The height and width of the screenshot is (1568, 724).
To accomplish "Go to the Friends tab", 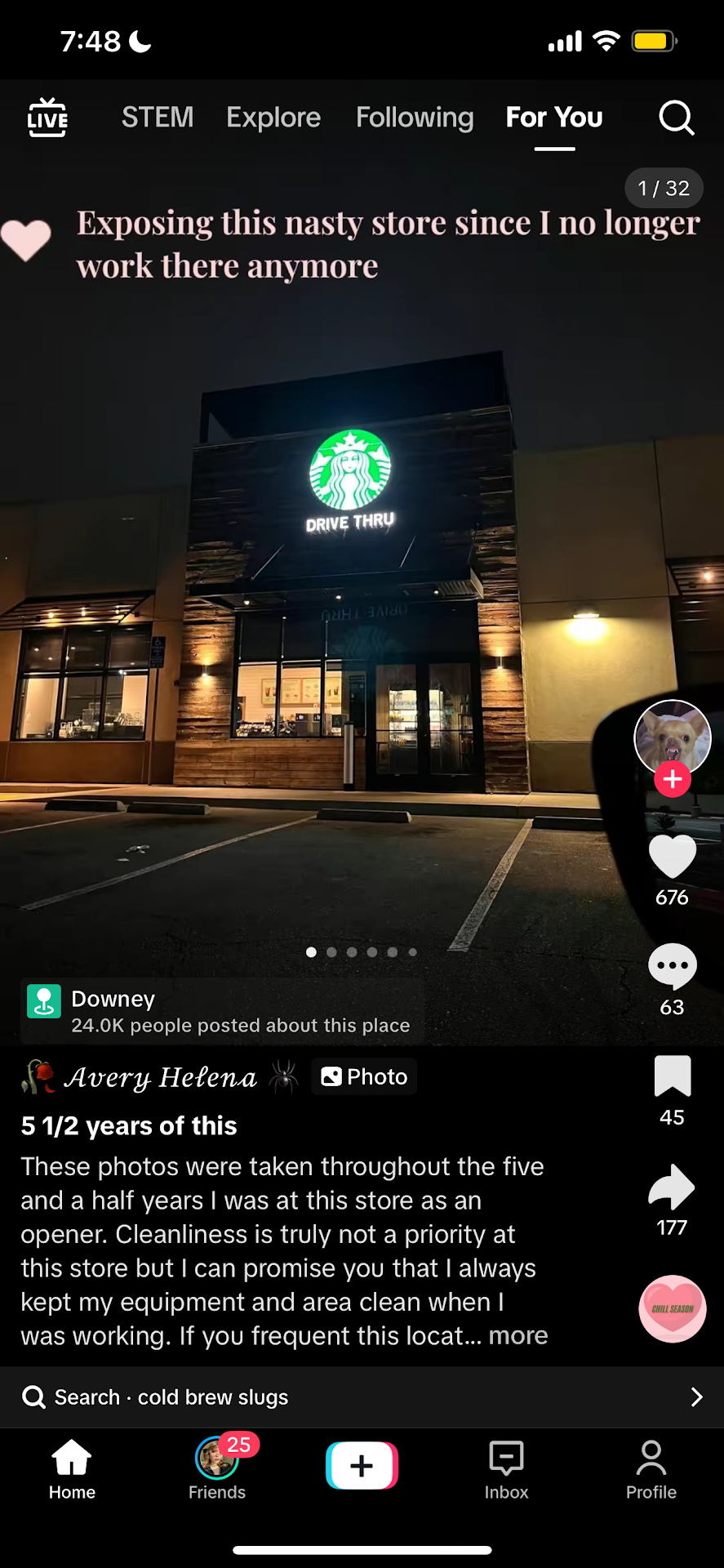I will click(x=217, y=1468).
